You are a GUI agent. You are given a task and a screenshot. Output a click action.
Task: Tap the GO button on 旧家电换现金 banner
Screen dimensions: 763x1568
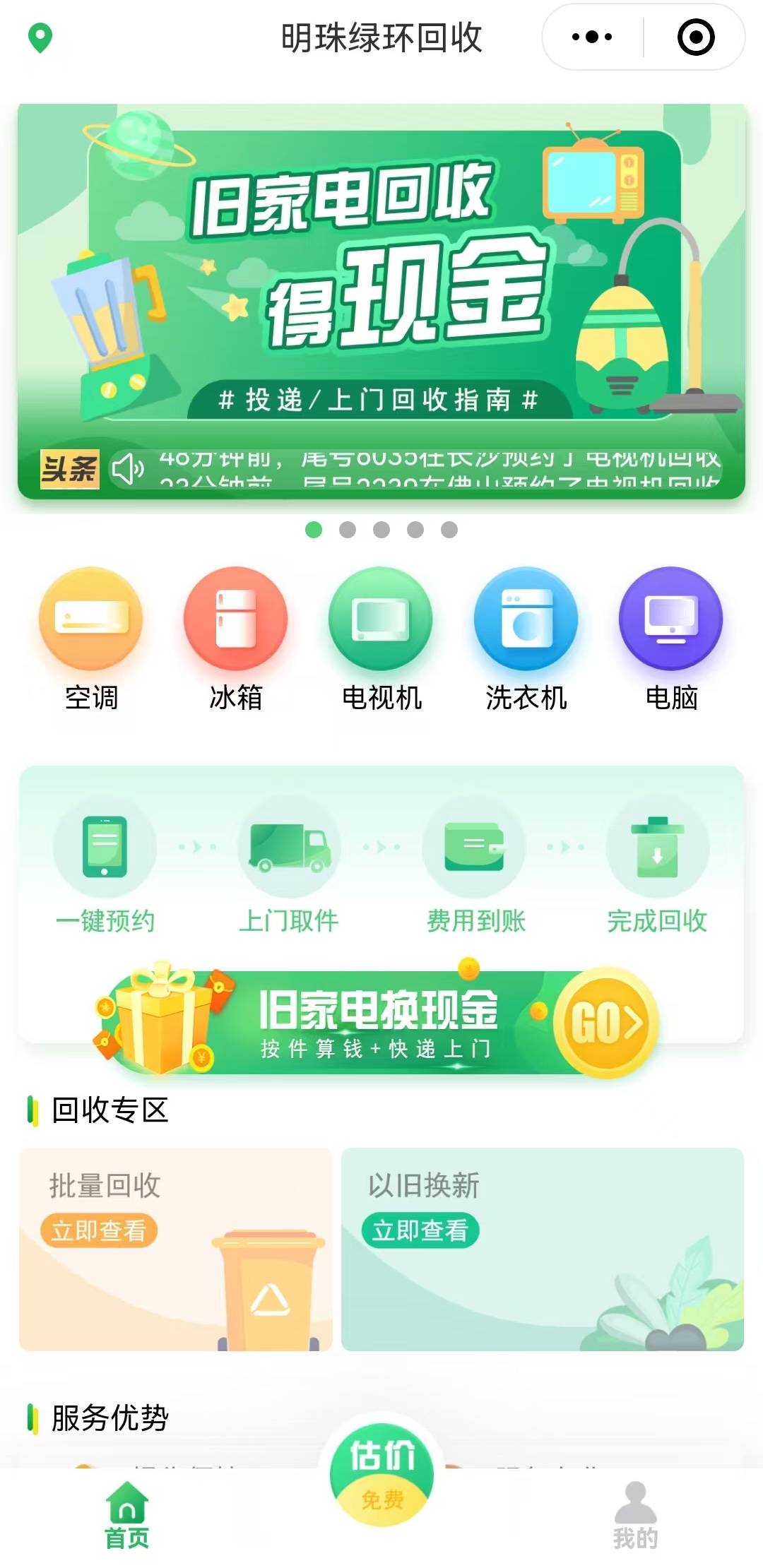pos(606,1022)
